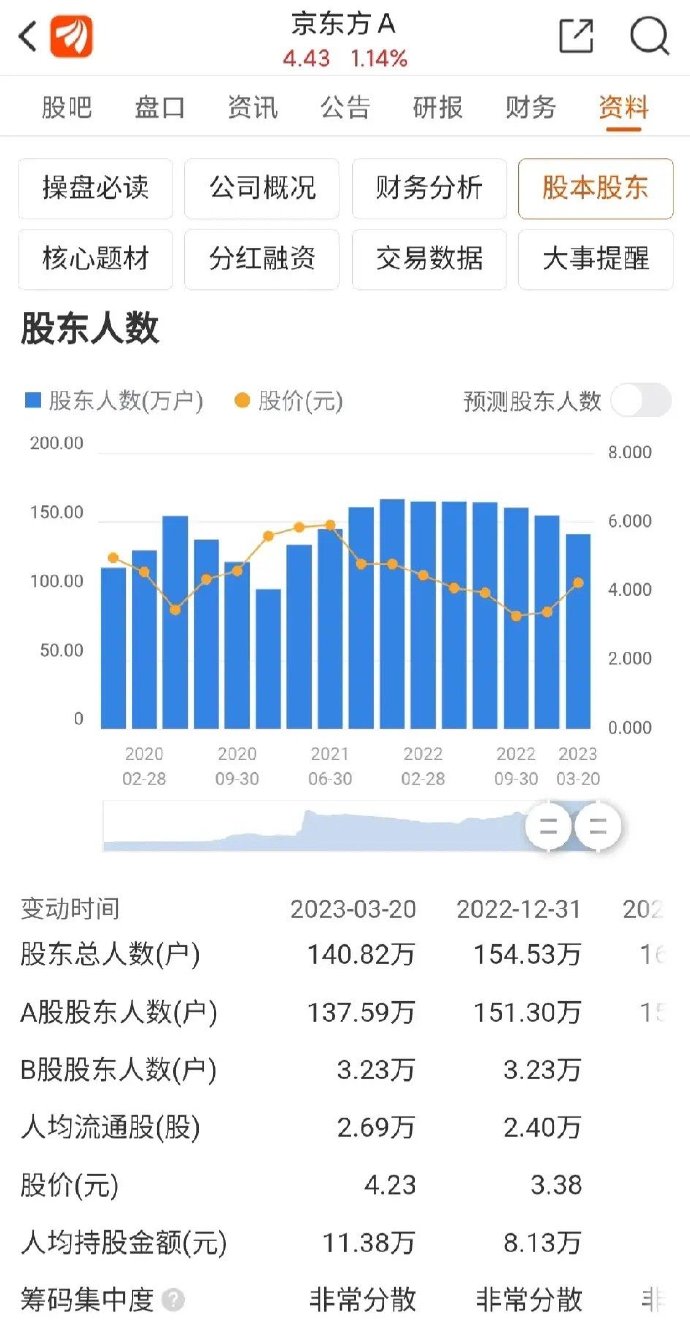Switch to the 股吧 tab

coord(67,107)
